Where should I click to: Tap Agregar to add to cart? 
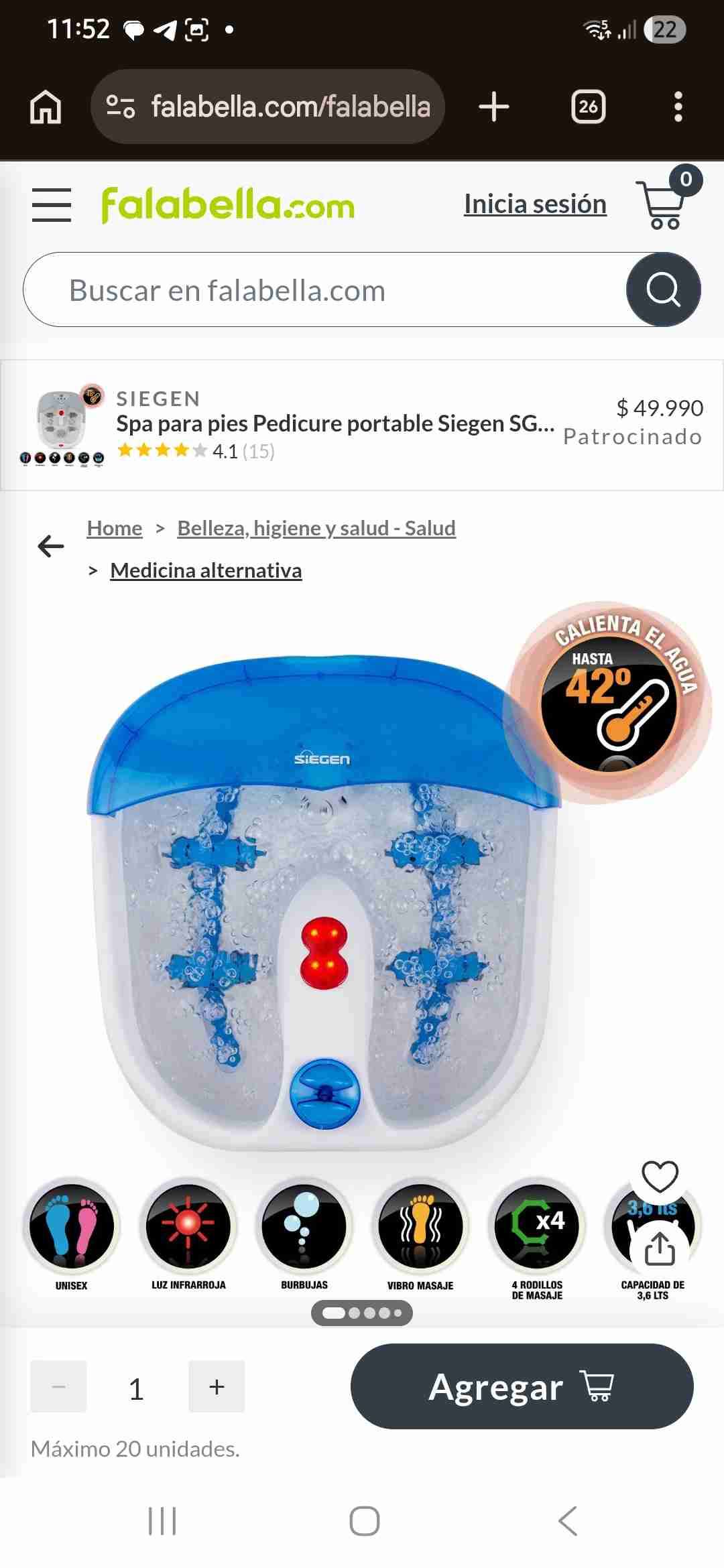click(522, 1386)
